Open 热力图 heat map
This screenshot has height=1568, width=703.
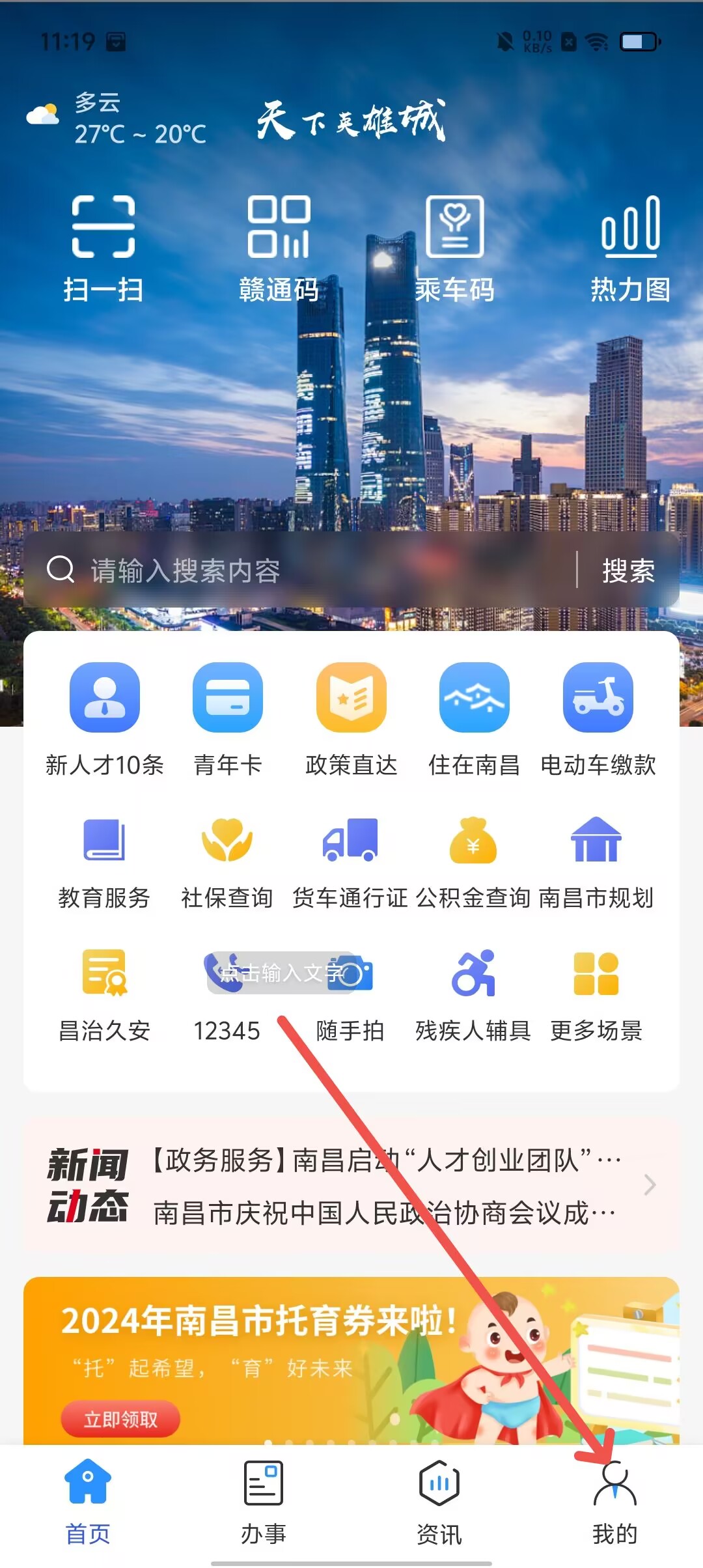click(x=630, y=248)
